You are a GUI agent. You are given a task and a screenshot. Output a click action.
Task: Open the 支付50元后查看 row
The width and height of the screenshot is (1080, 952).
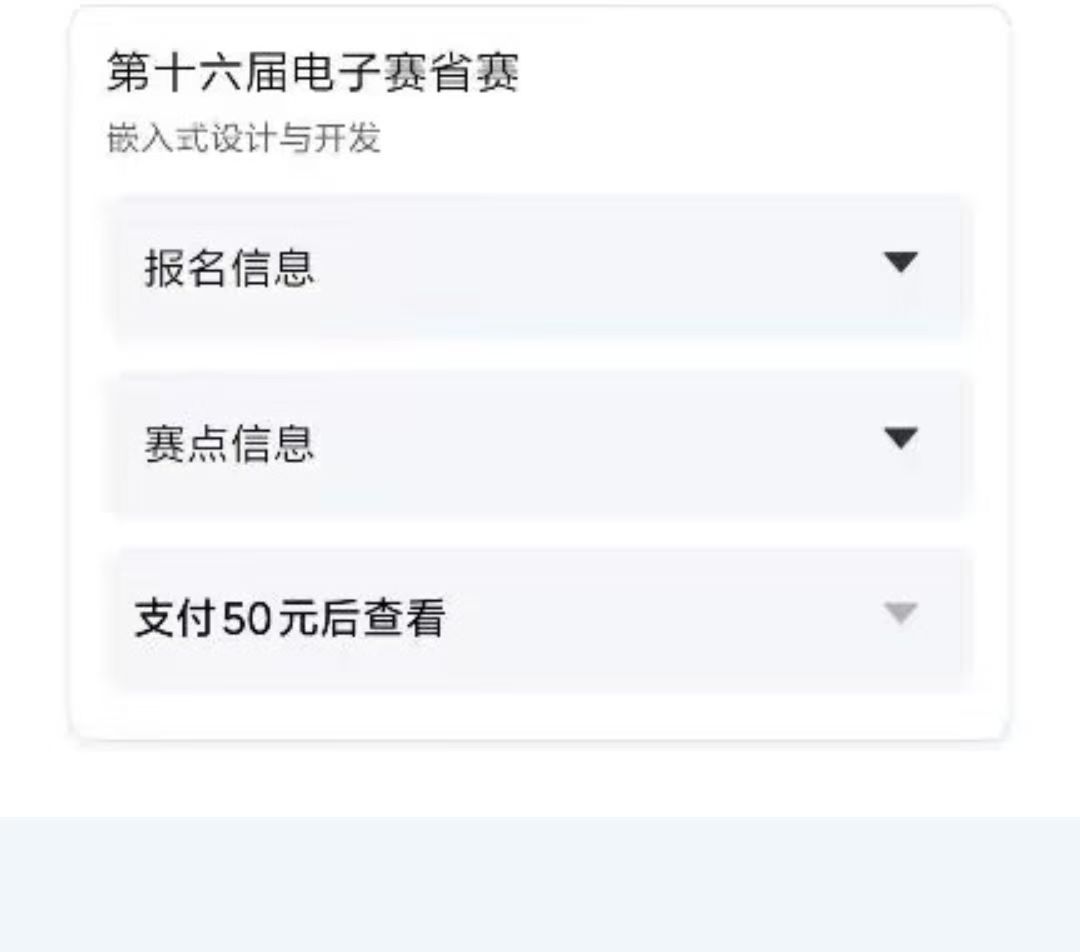[538, 619]
